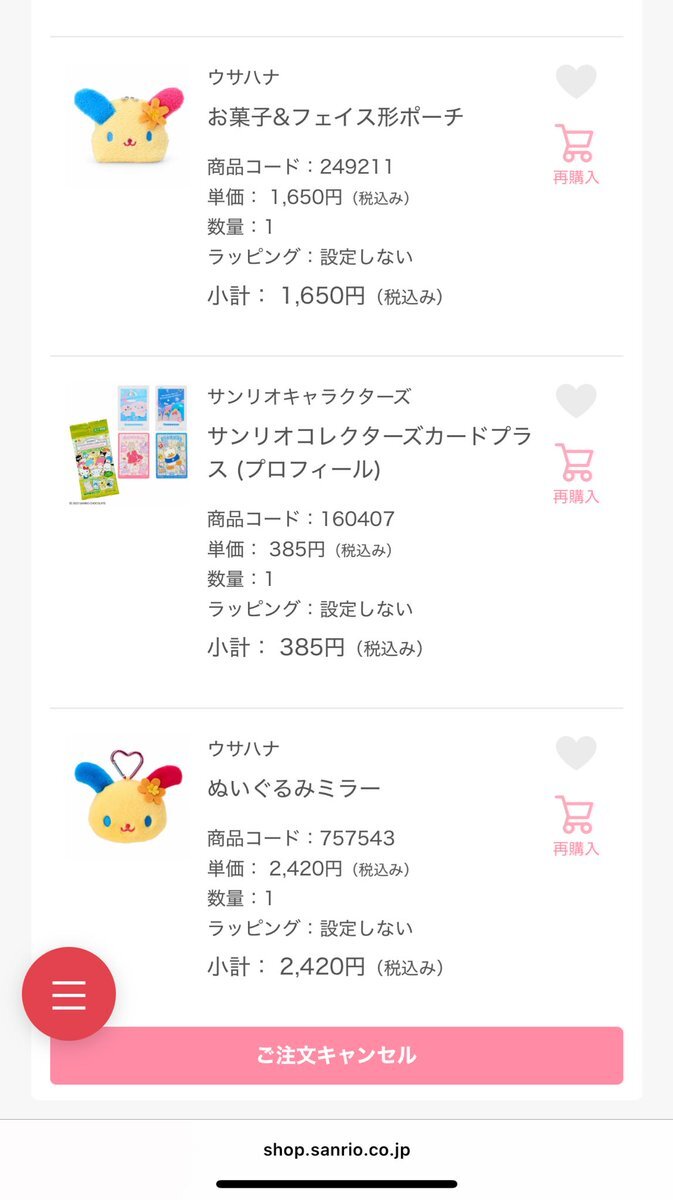The height and width of the screenshot is (1200, 673).
Task: Open the red hamburger menu button
Action: (x=69, y=994)
